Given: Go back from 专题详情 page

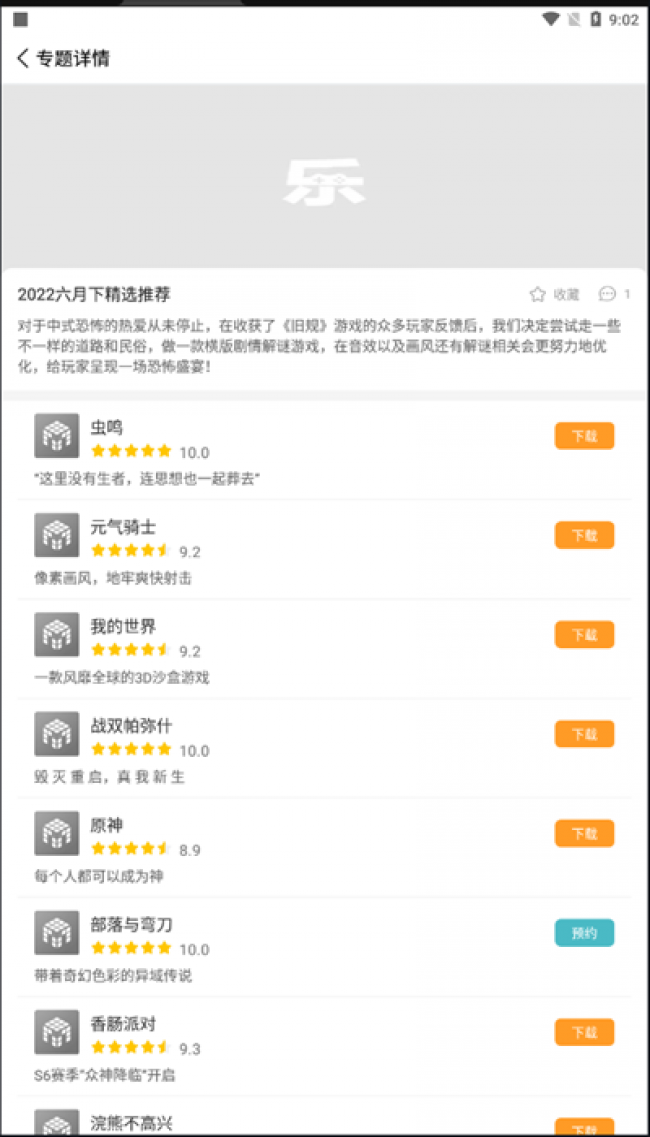Looking at the screenshot, I should tap(24, 58).
